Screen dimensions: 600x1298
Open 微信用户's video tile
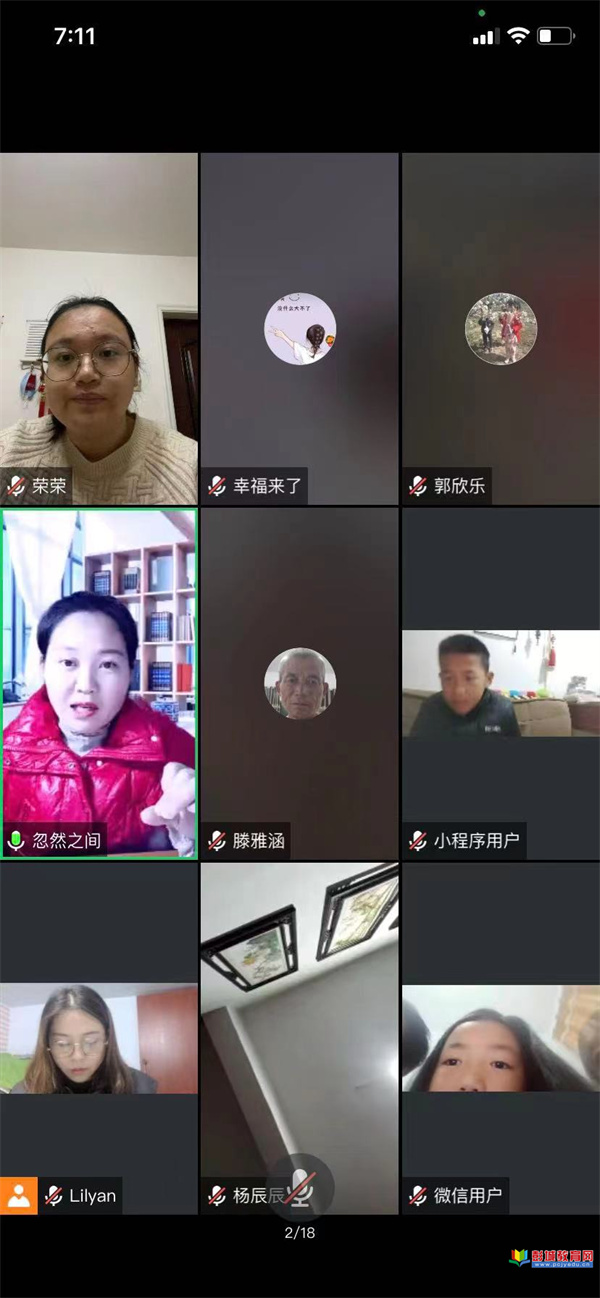point(501,1038)
